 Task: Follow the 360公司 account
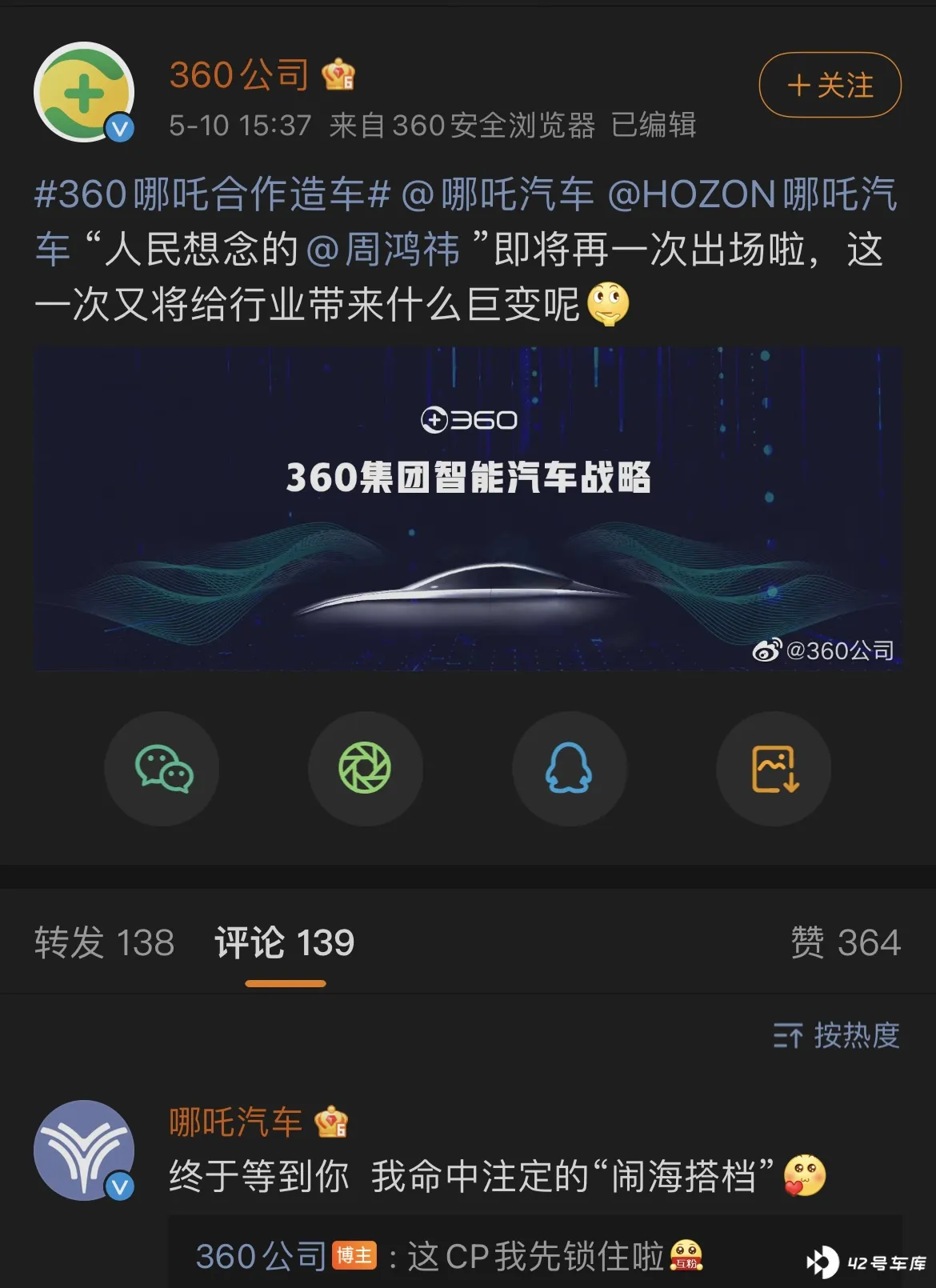(830, 85)
